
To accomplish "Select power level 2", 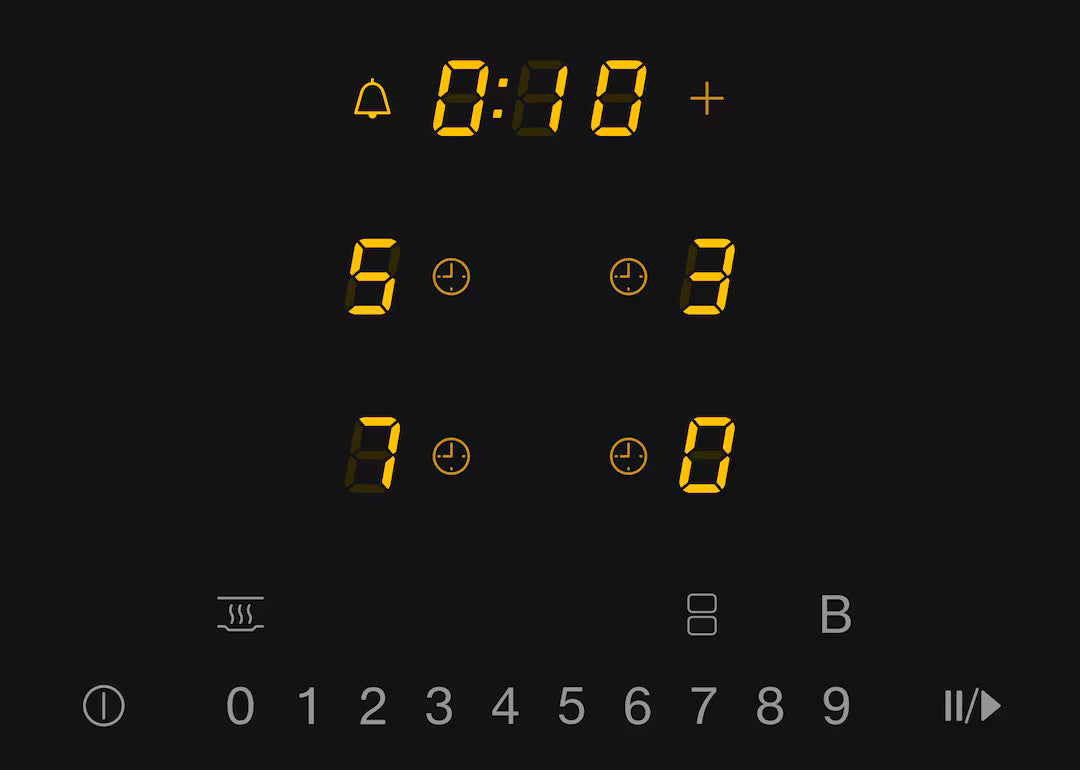I will pos(373,706).
